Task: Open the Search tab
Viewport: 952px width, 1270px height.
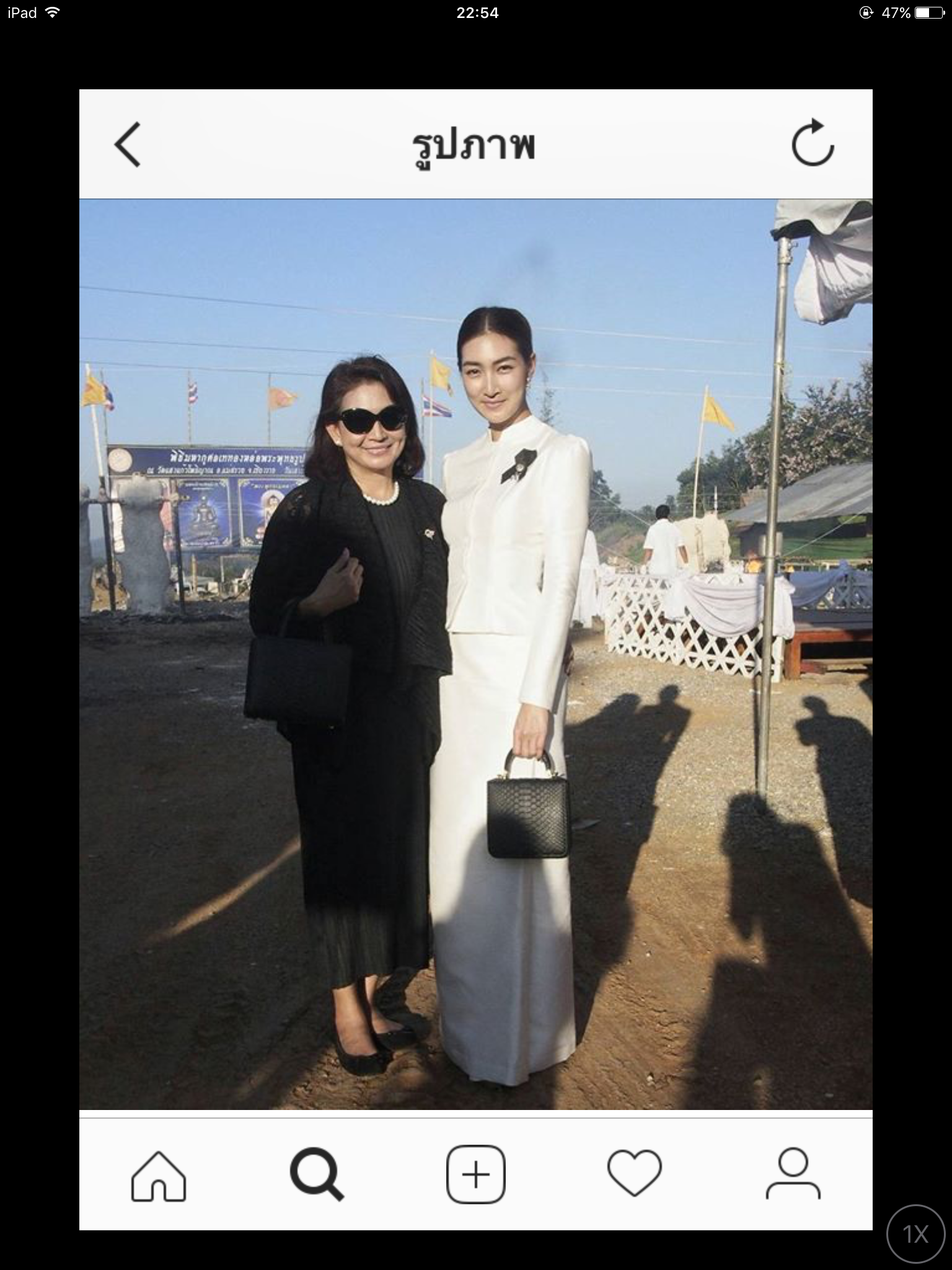Action: pos(317,1175)
